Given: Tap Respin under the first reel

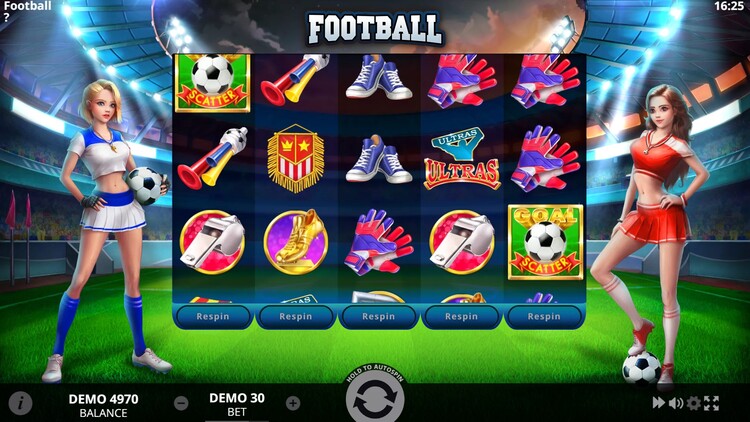Looking at the screenshot, I should (x=212, y=316).
